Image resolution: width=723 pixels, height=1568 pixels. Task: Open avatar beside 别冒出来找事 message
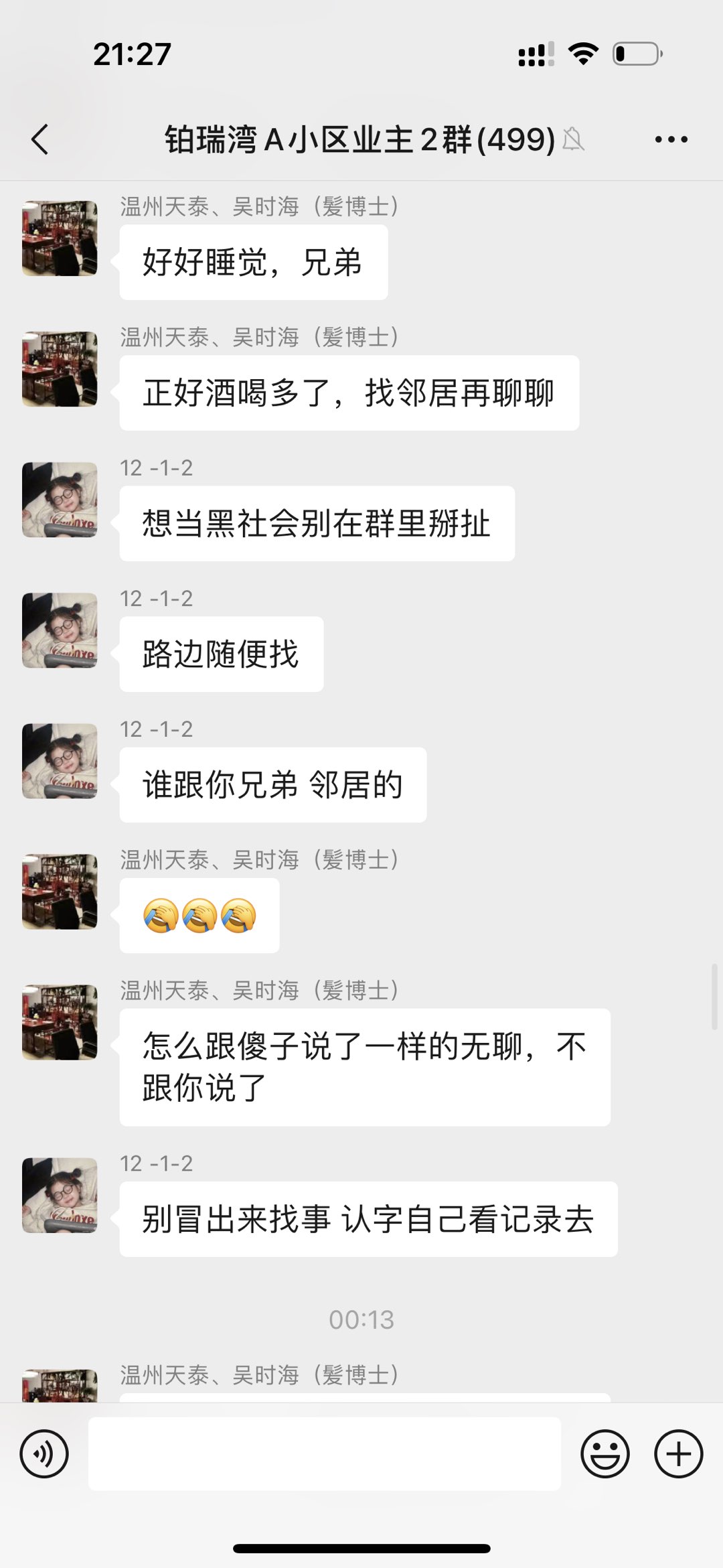[60, 1196]
